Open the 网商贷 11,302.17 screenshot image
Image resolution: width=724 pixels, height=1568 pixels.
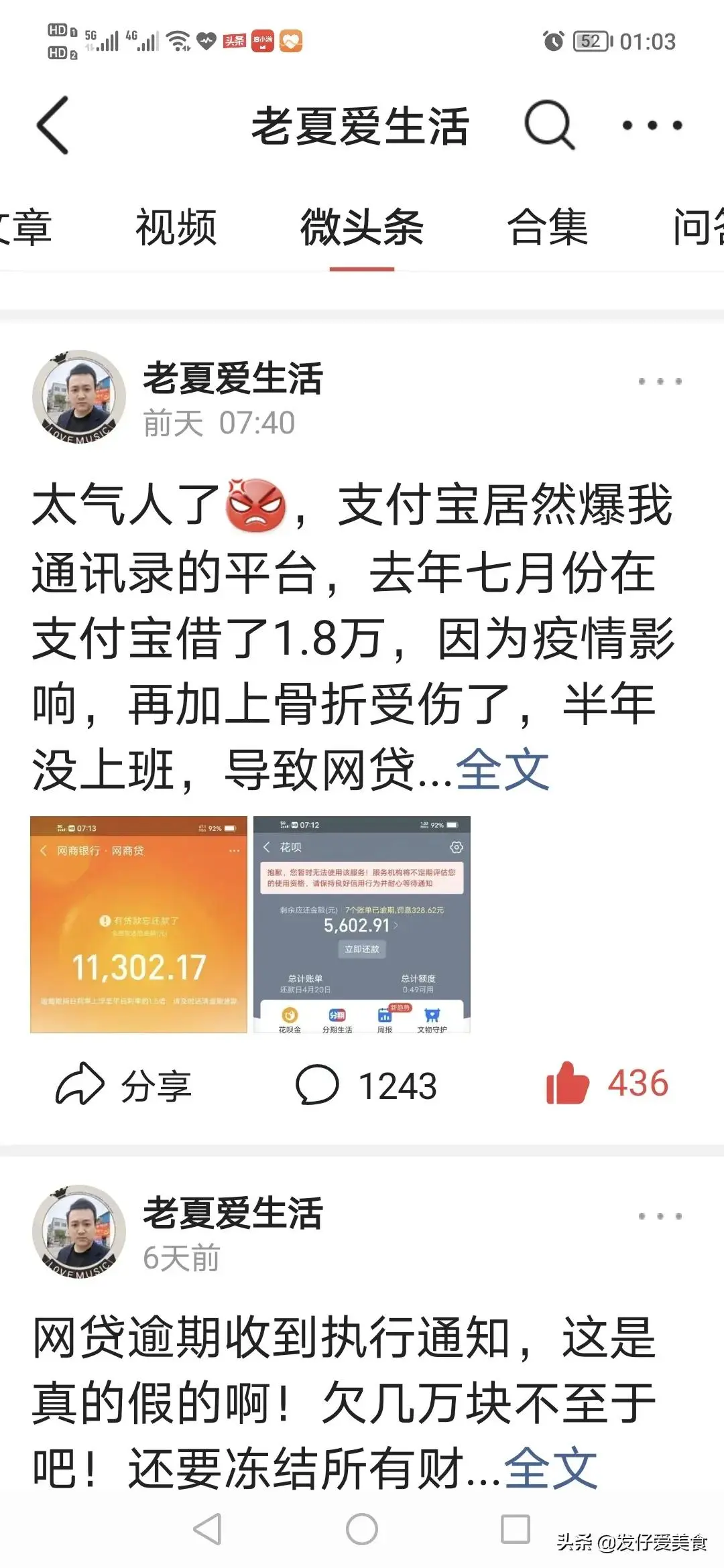coord(139,925)
